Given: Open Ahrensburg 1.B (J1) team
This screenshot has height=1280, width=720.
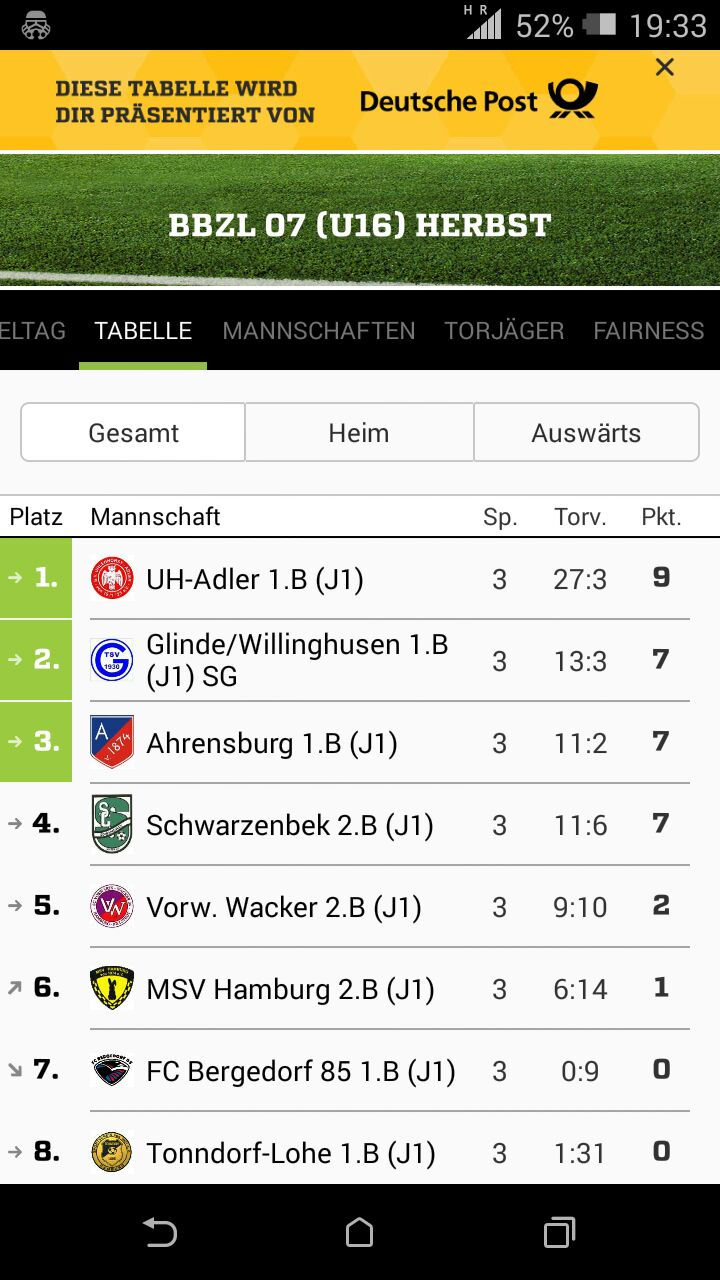Looking at the screenshot, I should (360, 743).
